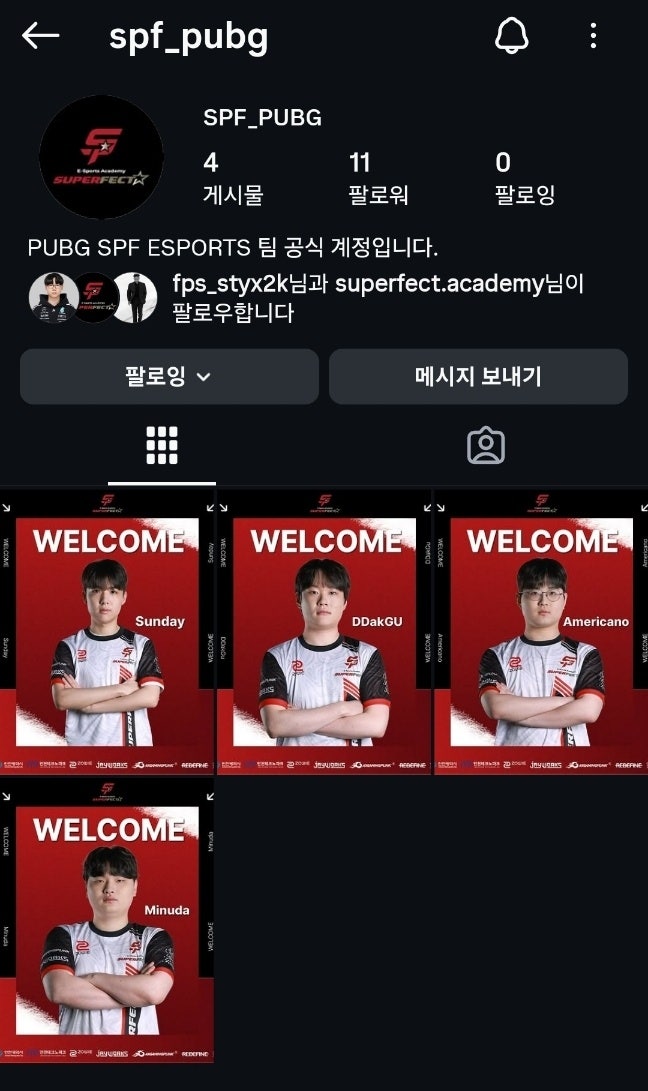The height and width of the screenshot is (1091, 648).
Task: Open the 11 팔로워 followers list
Action: point(377,177)
